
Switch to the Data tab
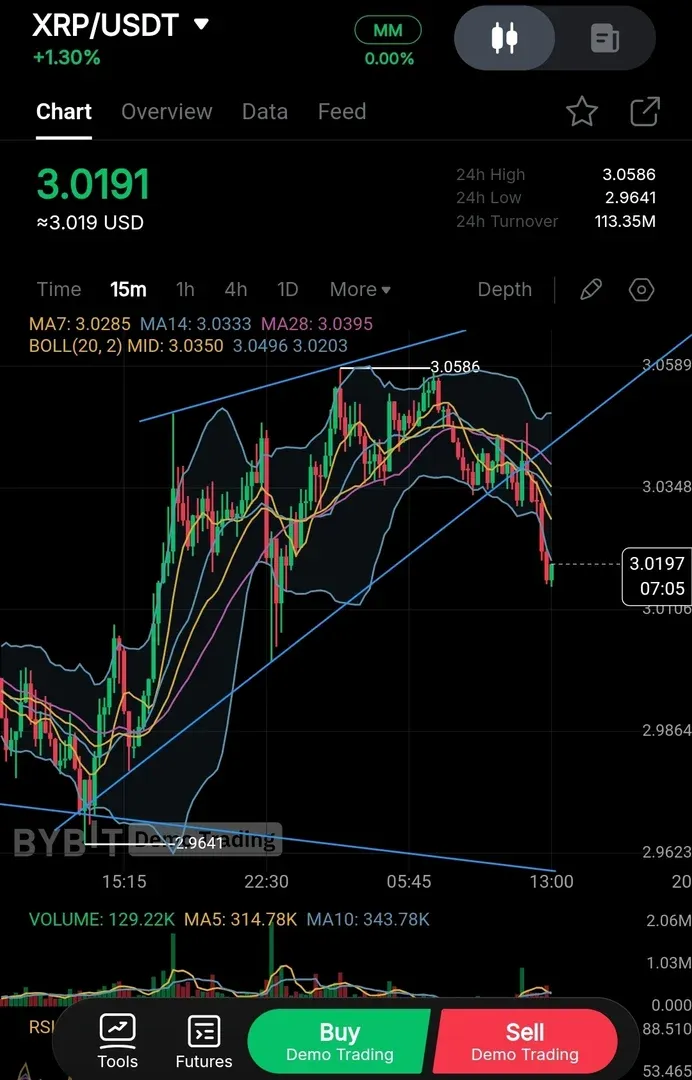(x=264, y=111)
